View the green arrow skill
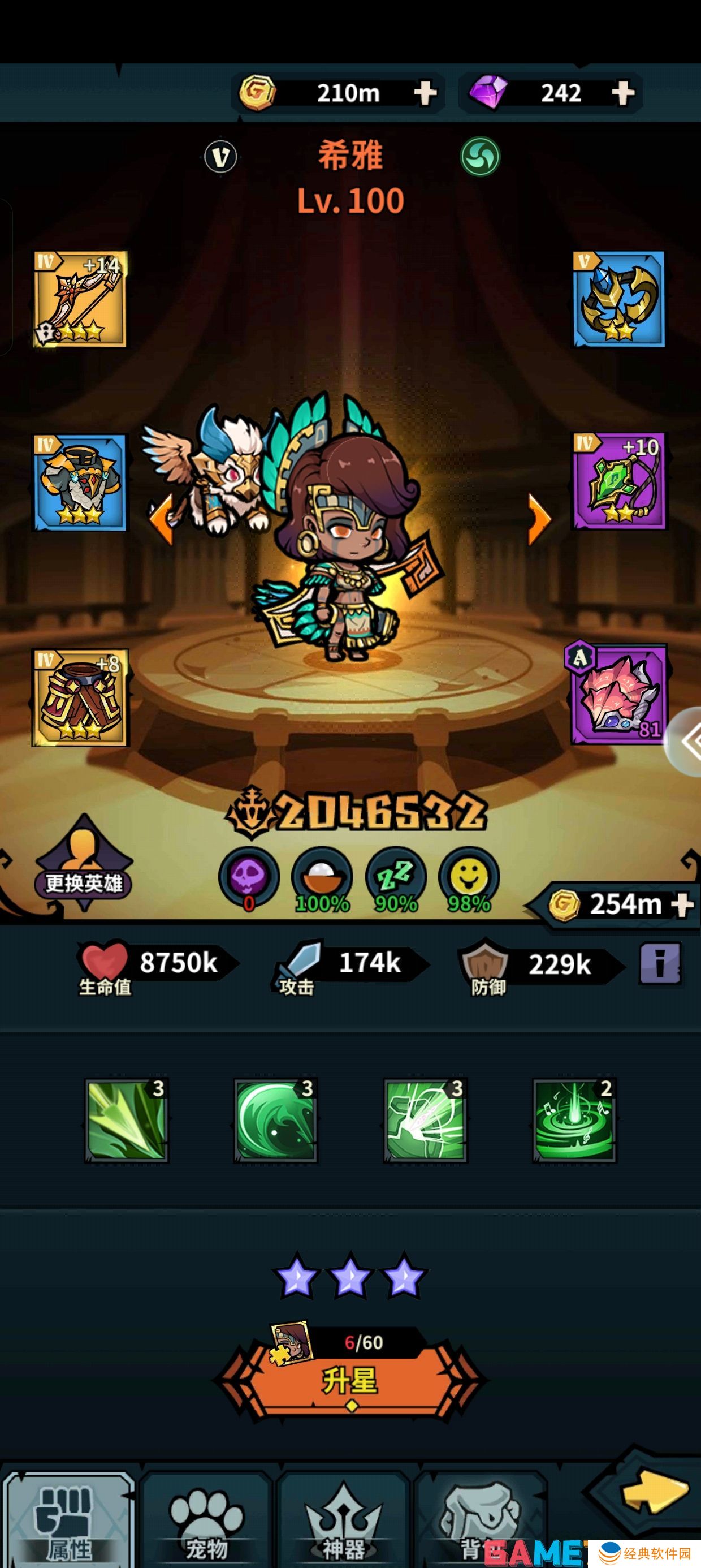The width and height of the screenshot is (701, 1568). (127, 1121)
